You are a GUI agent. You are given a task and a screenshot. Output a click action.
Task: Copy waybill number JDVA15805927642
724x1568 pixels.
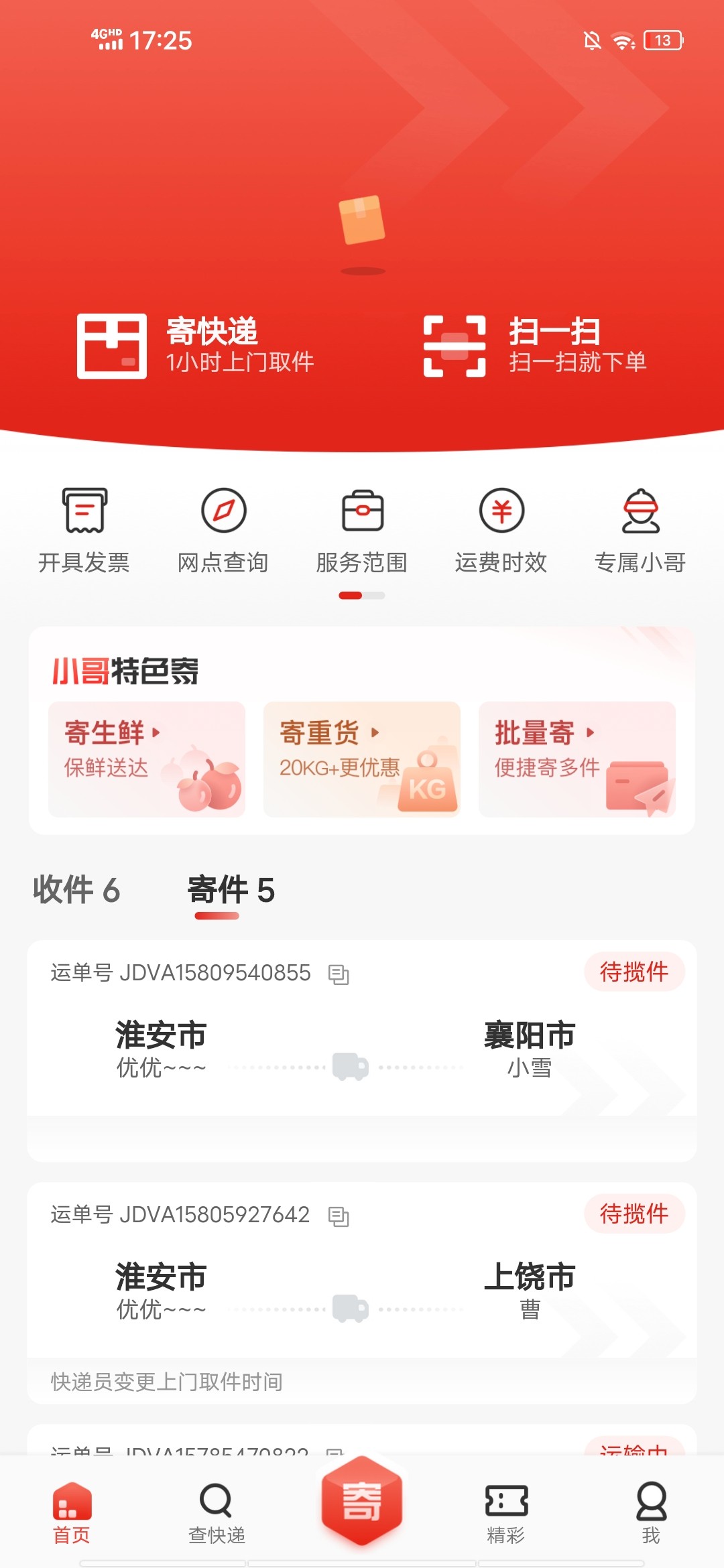click(x=339, y=1216)
